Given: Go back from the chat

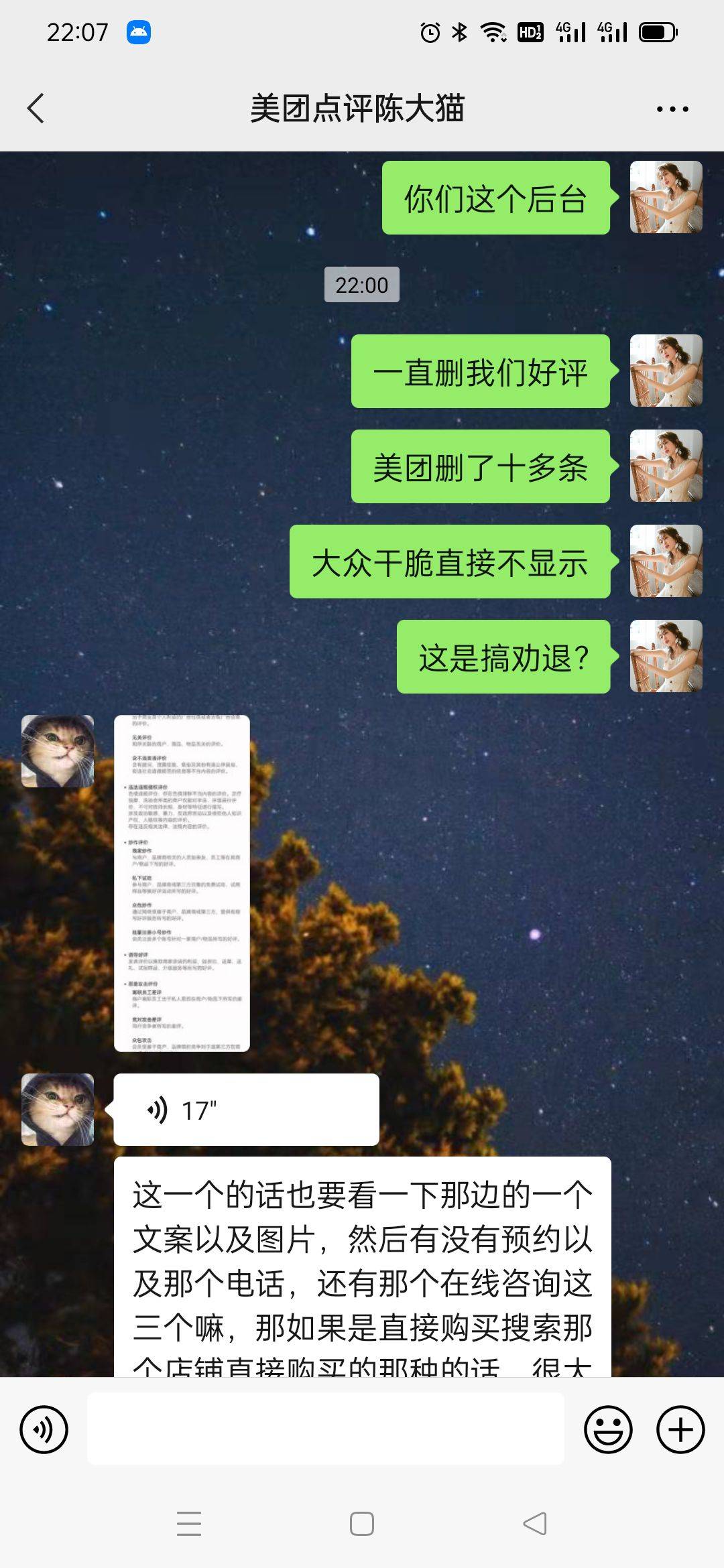Looking at the screenshot, I should [x=36, y=109].
